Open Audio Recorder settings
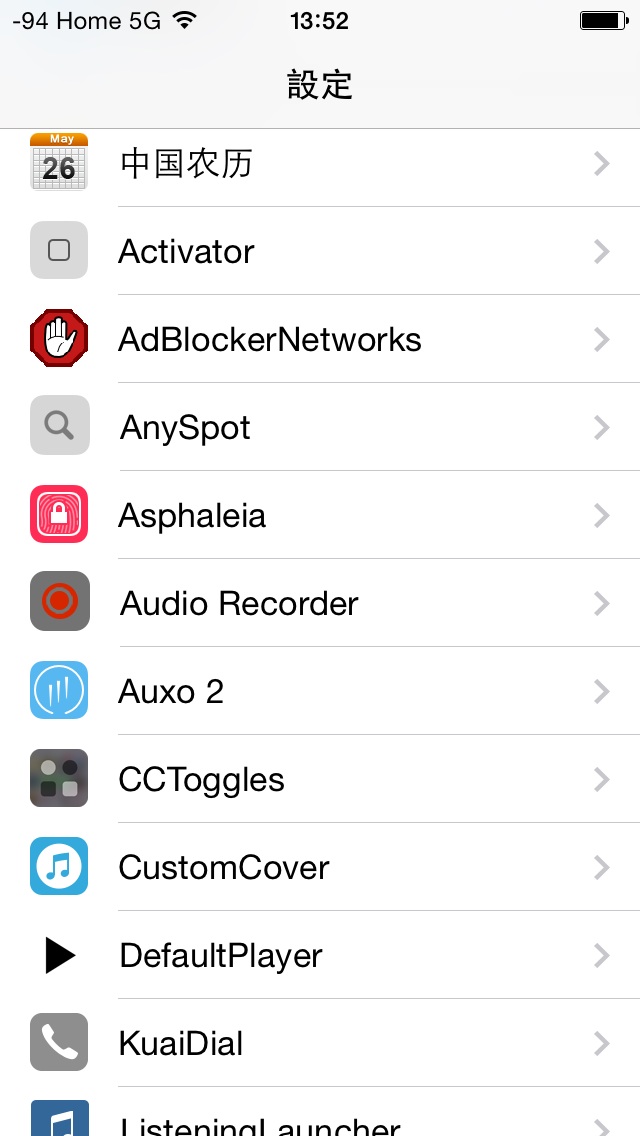Screen dimensions: 640x1136 tap(320, 603)
